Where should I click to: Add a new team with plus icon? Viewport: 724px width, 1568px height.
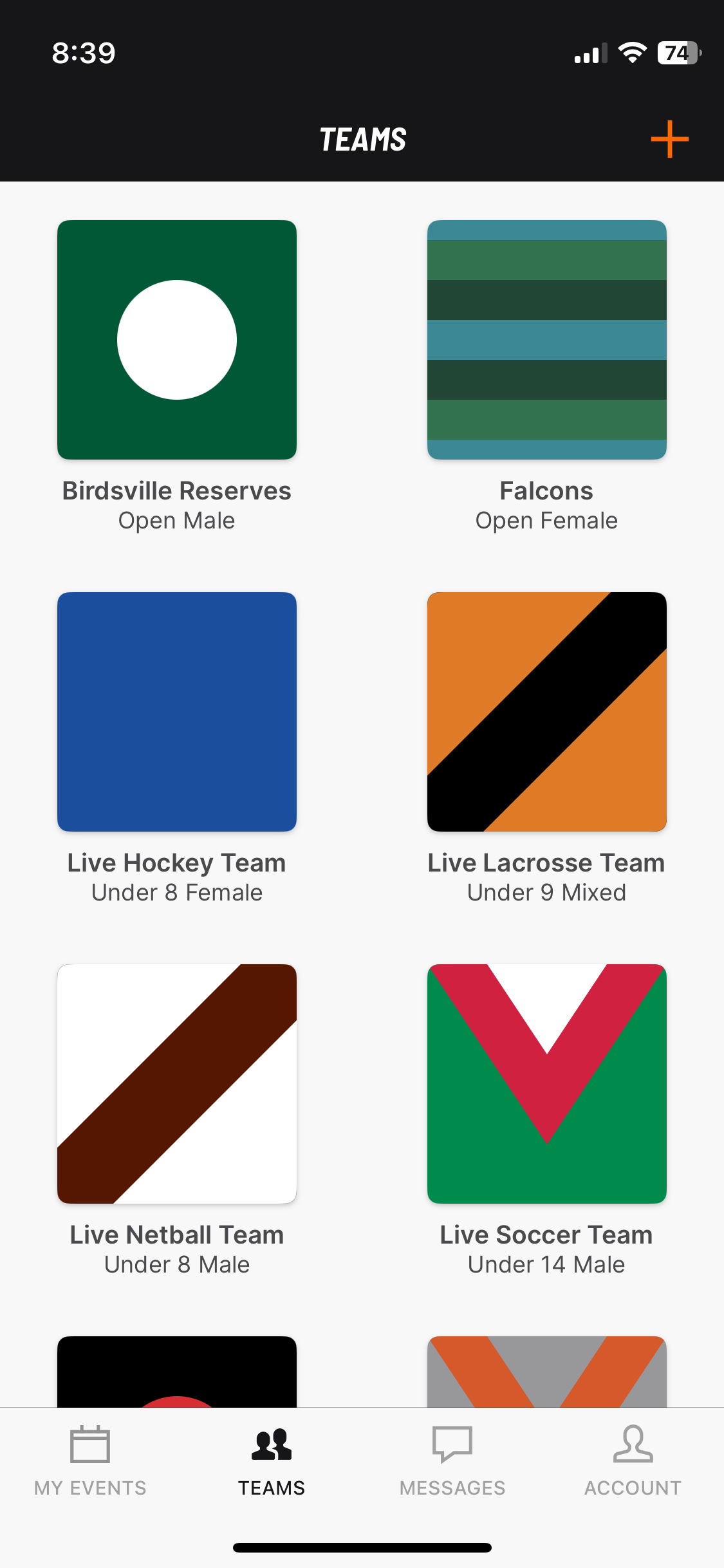pyautogui.click(x=669, y=139)
